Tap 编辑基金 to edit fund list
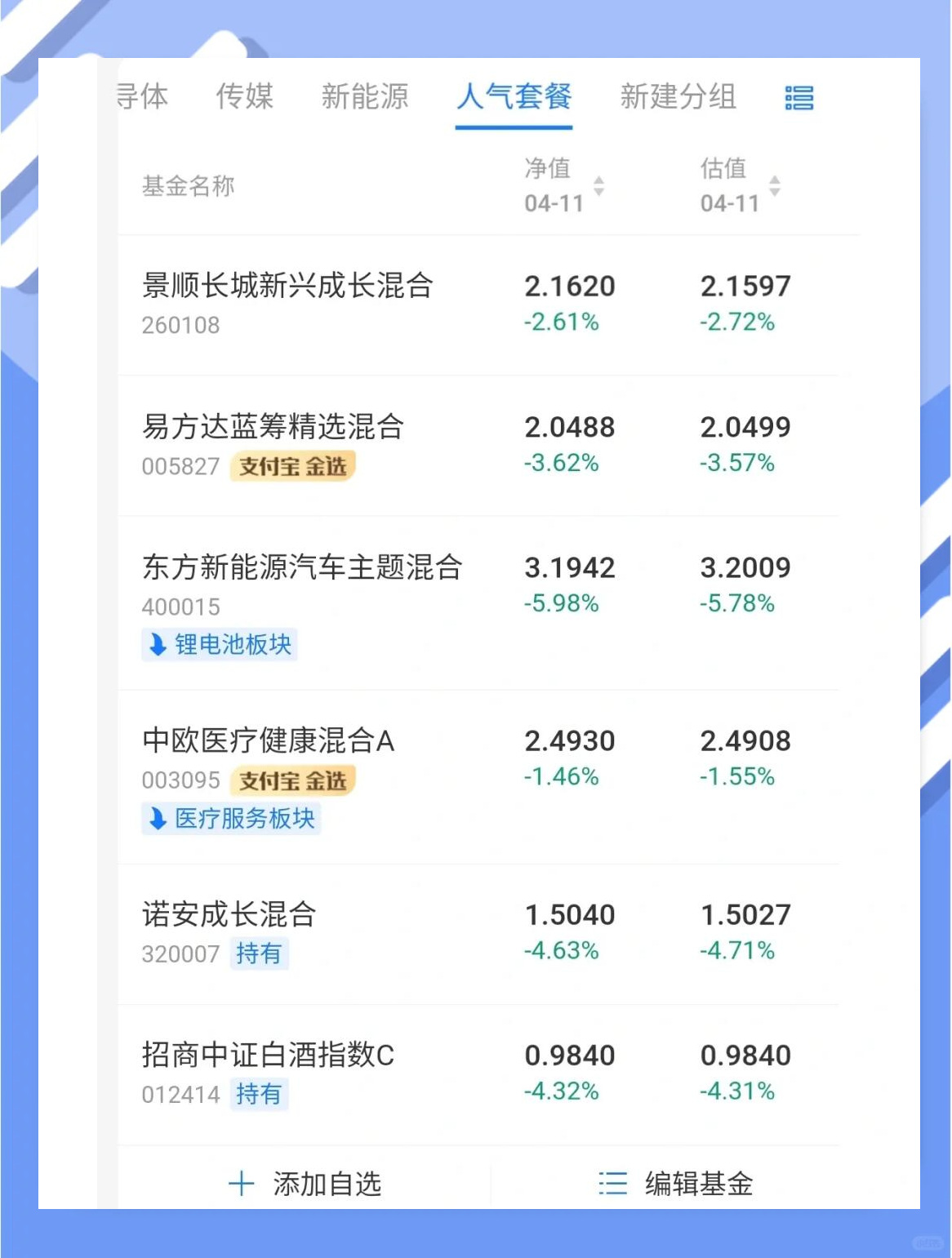Screen dimensions: 952x1258 (701, 1184)
